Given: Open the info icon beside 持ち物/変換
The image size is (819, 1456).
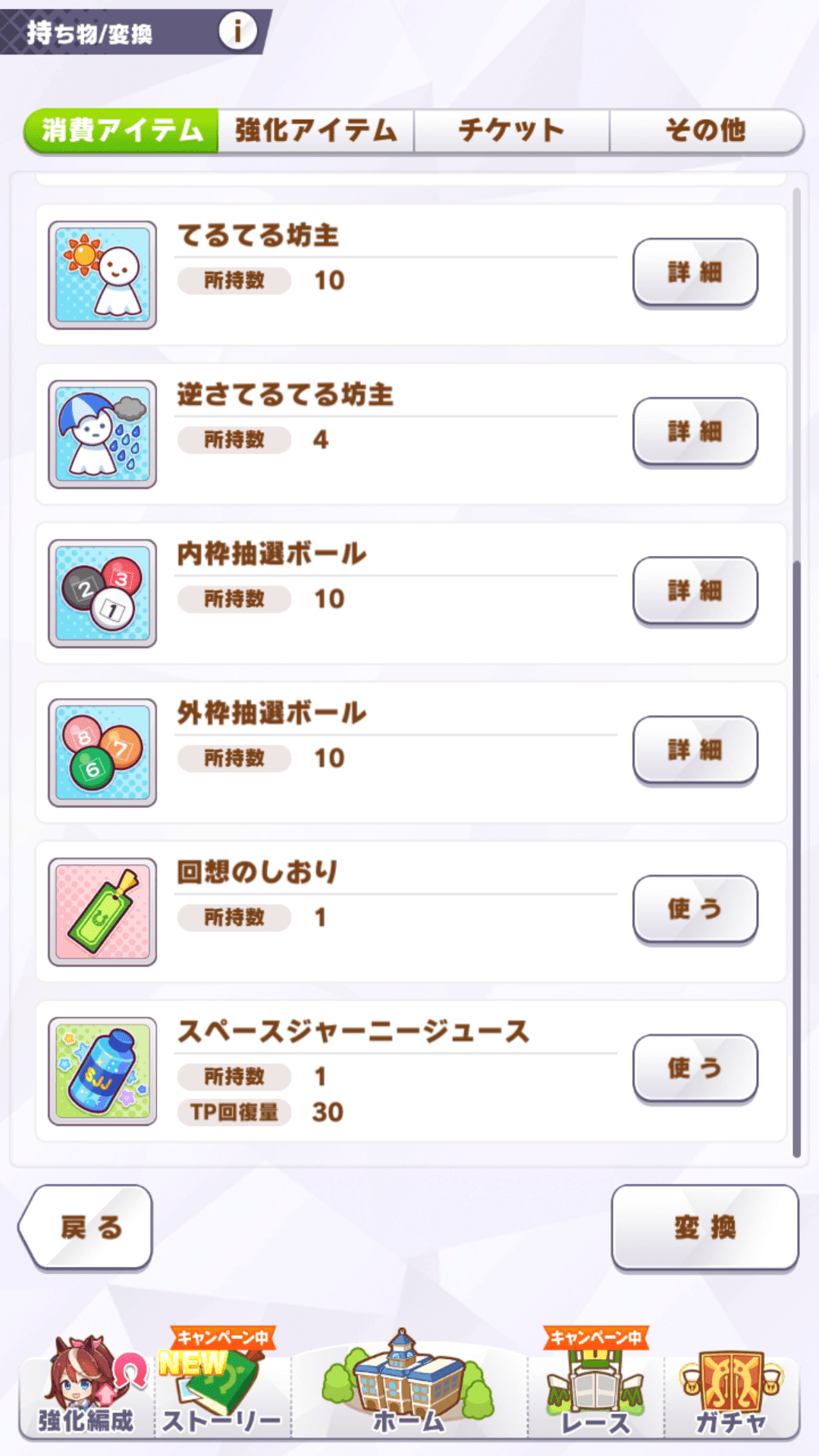Looking at the screenshot, I should [x=237, y=32].
